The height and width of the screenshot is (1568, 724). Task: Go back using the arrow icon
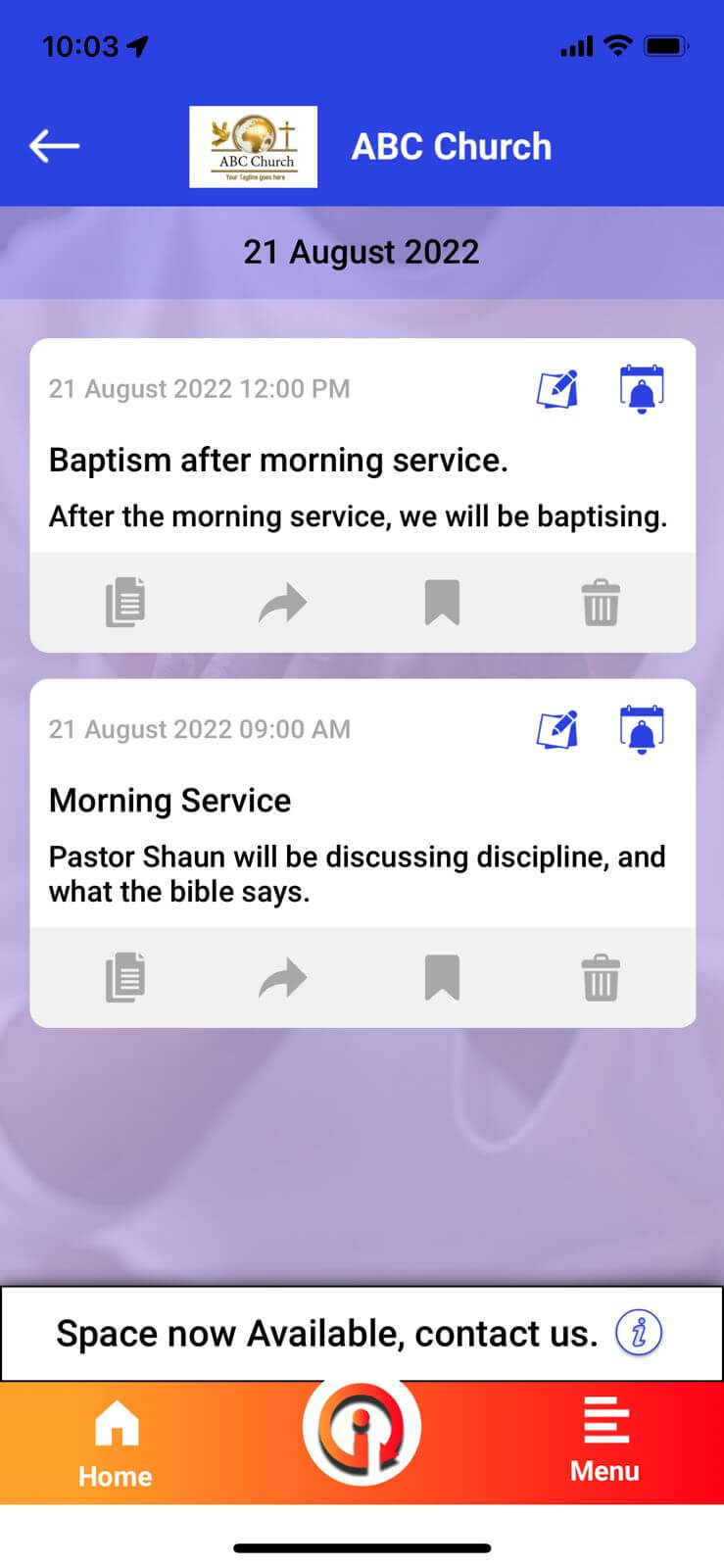point(55,146)
